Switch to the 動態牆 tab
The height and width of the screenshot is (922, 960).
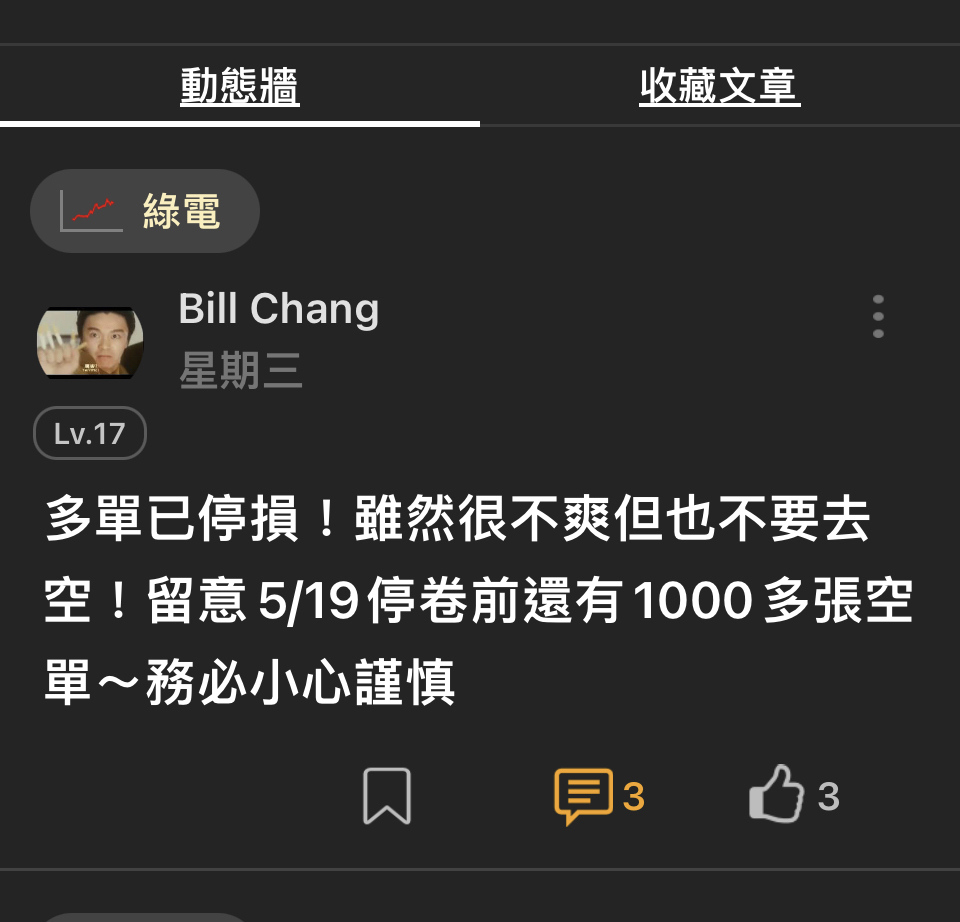click(x=240, y=88)
